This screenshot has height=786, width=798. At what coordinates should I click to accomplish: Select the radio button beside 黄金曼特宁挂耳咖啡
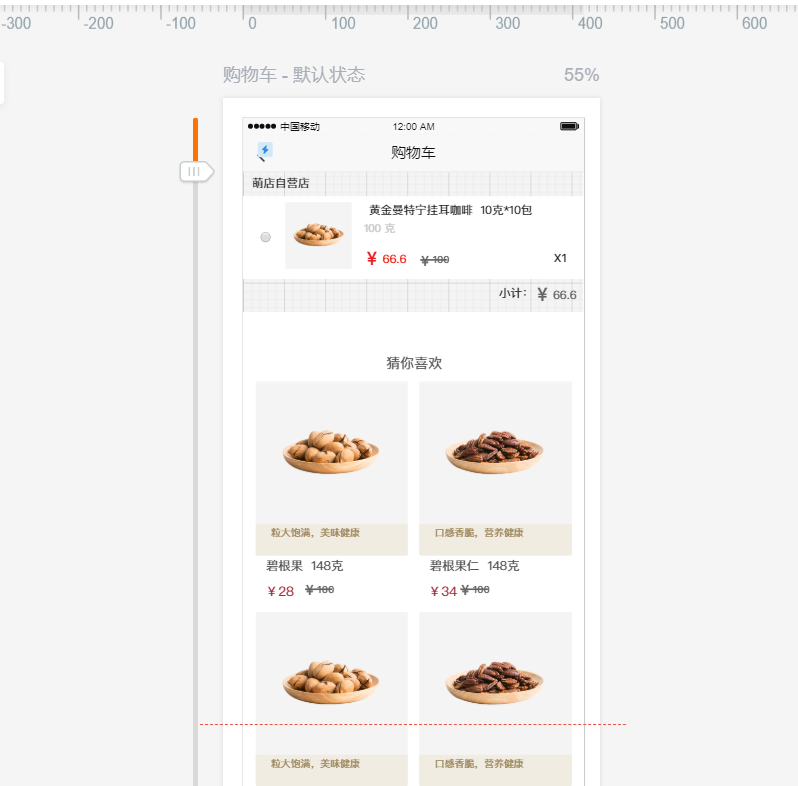tap(265, 237)
